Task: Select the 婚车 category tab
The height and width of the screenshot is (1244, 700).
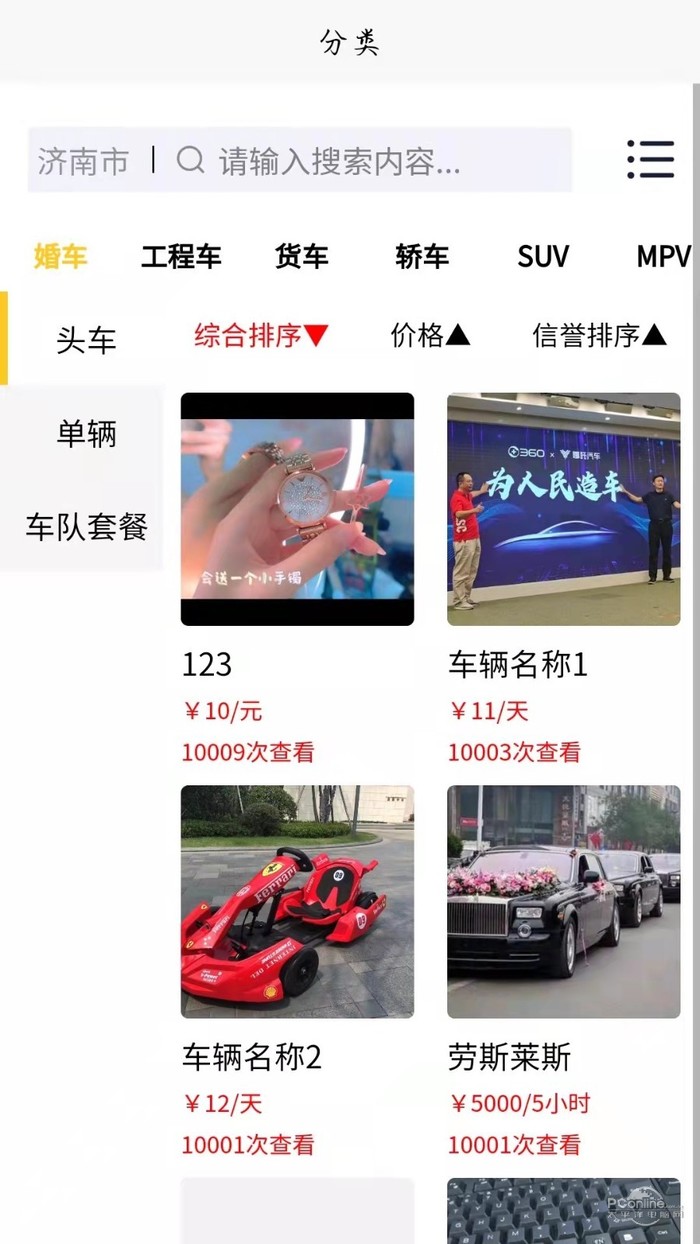Action: click(61, 256)
